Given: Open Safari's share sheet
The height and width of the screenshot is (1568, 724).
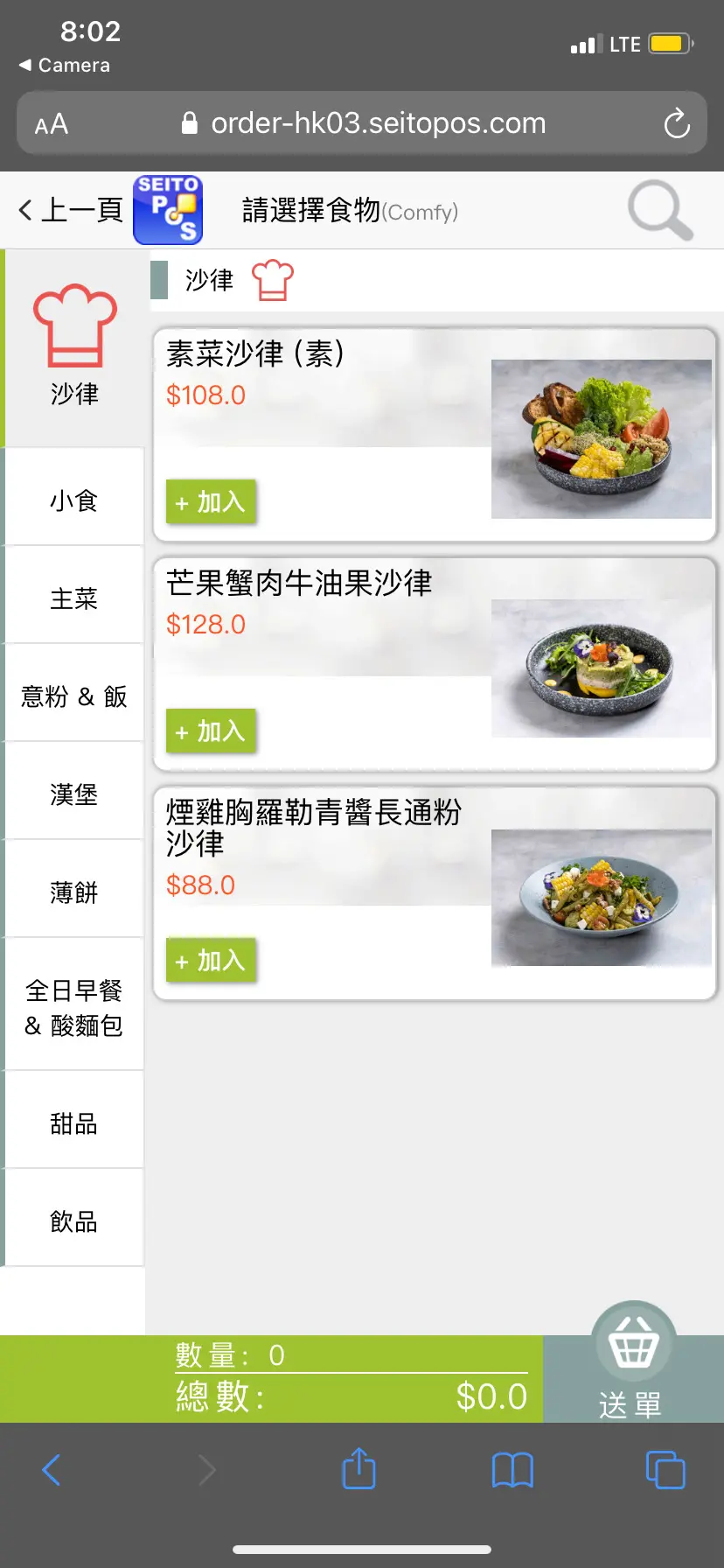Looking at the screenshot, I should 359,1469.
